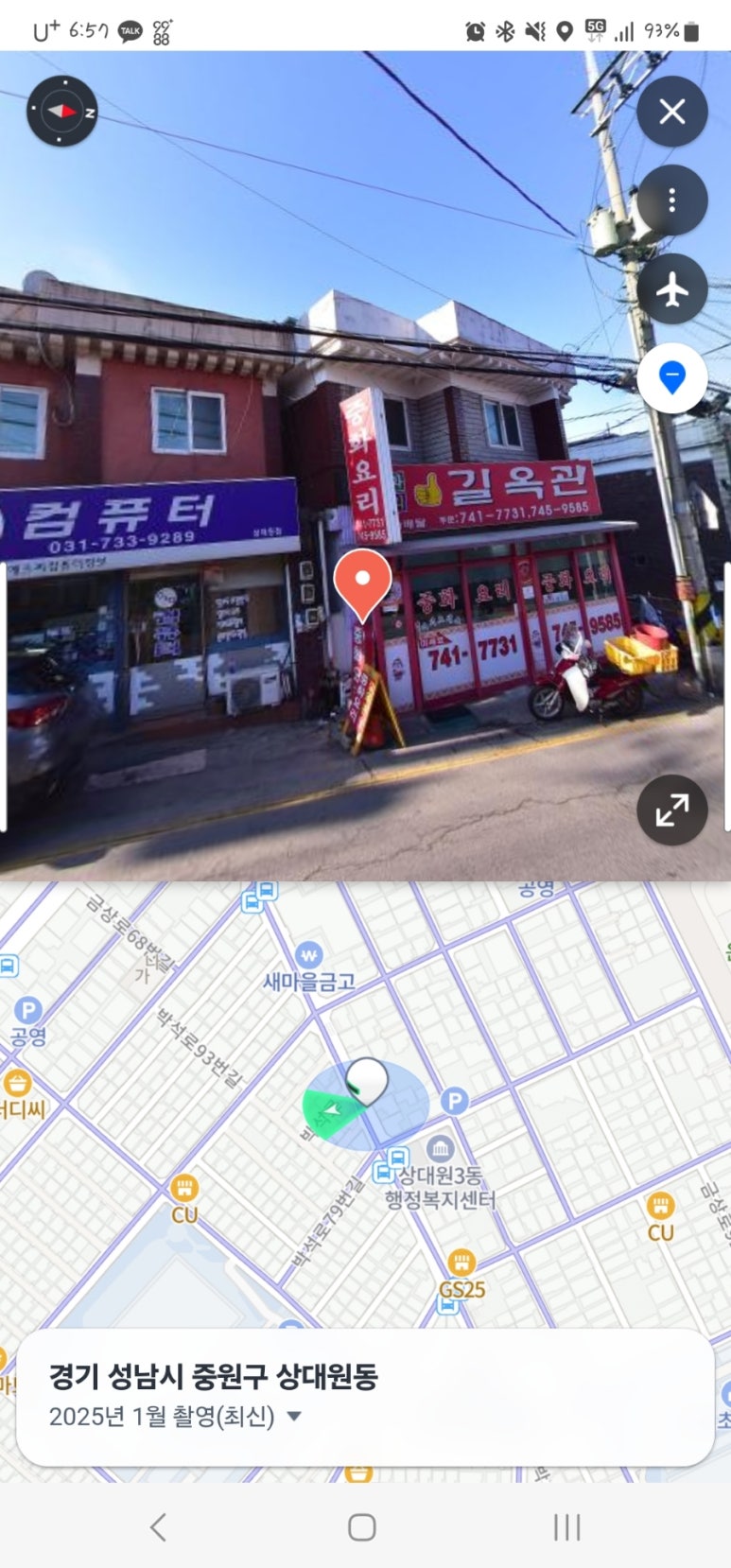Tap the blue location pin button

pyautogui.click(x=671, y=377)
